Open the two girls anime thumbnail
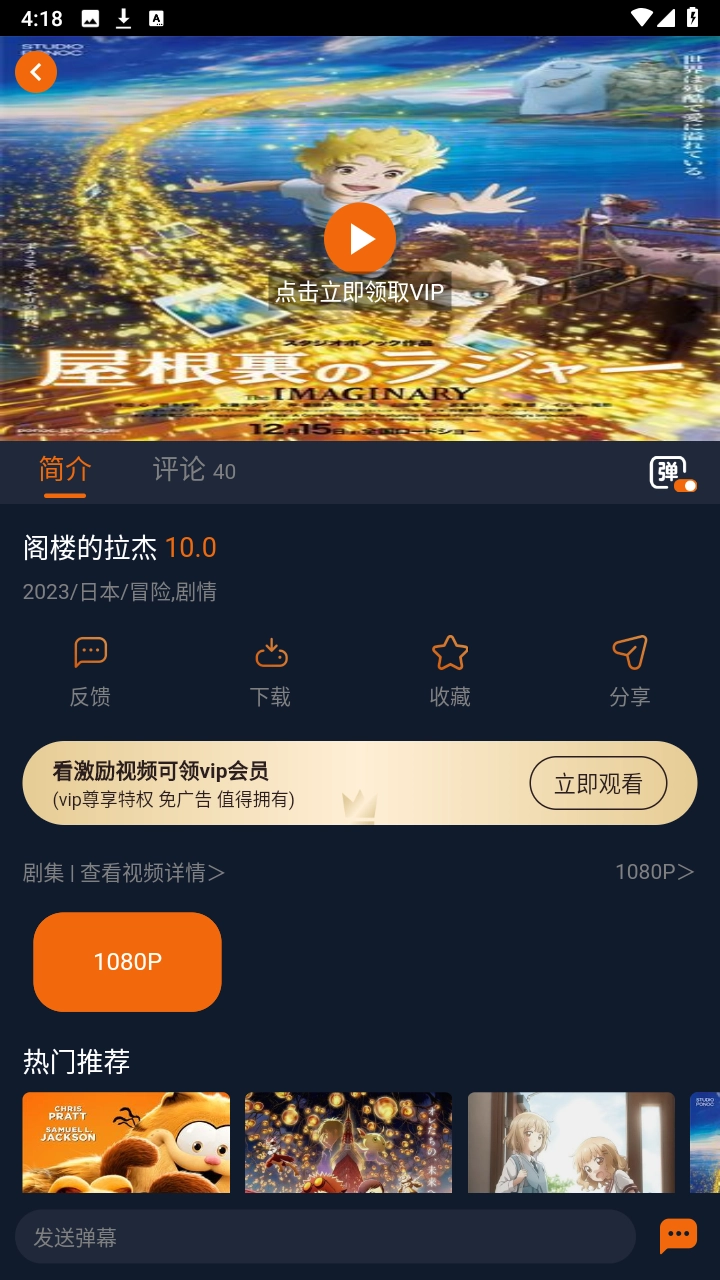The width and height of the screenshot is (720, 1280). click(571, 1142)
